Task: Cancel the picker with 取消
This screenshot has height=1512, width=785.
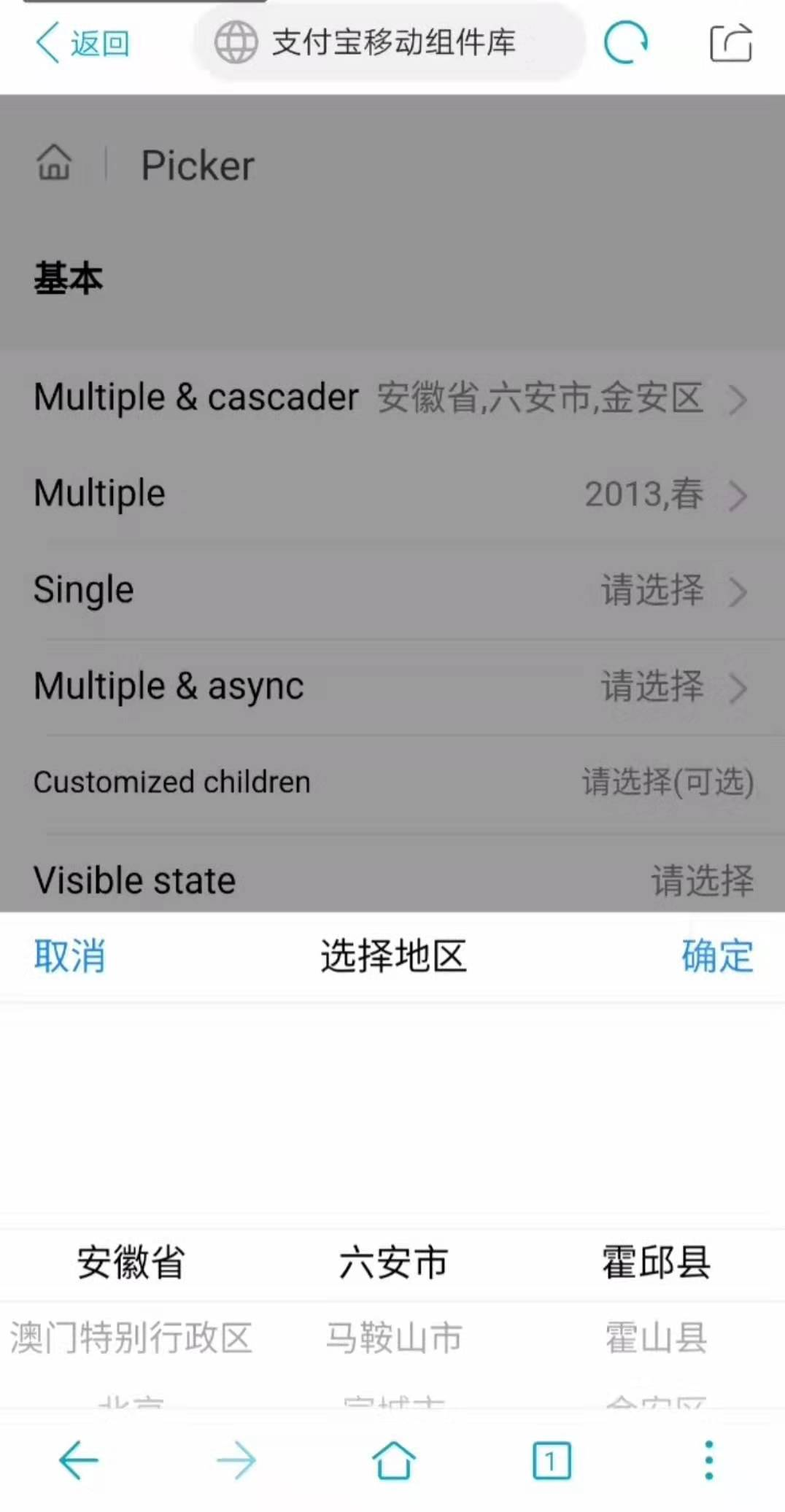Action: pos(69,955)
